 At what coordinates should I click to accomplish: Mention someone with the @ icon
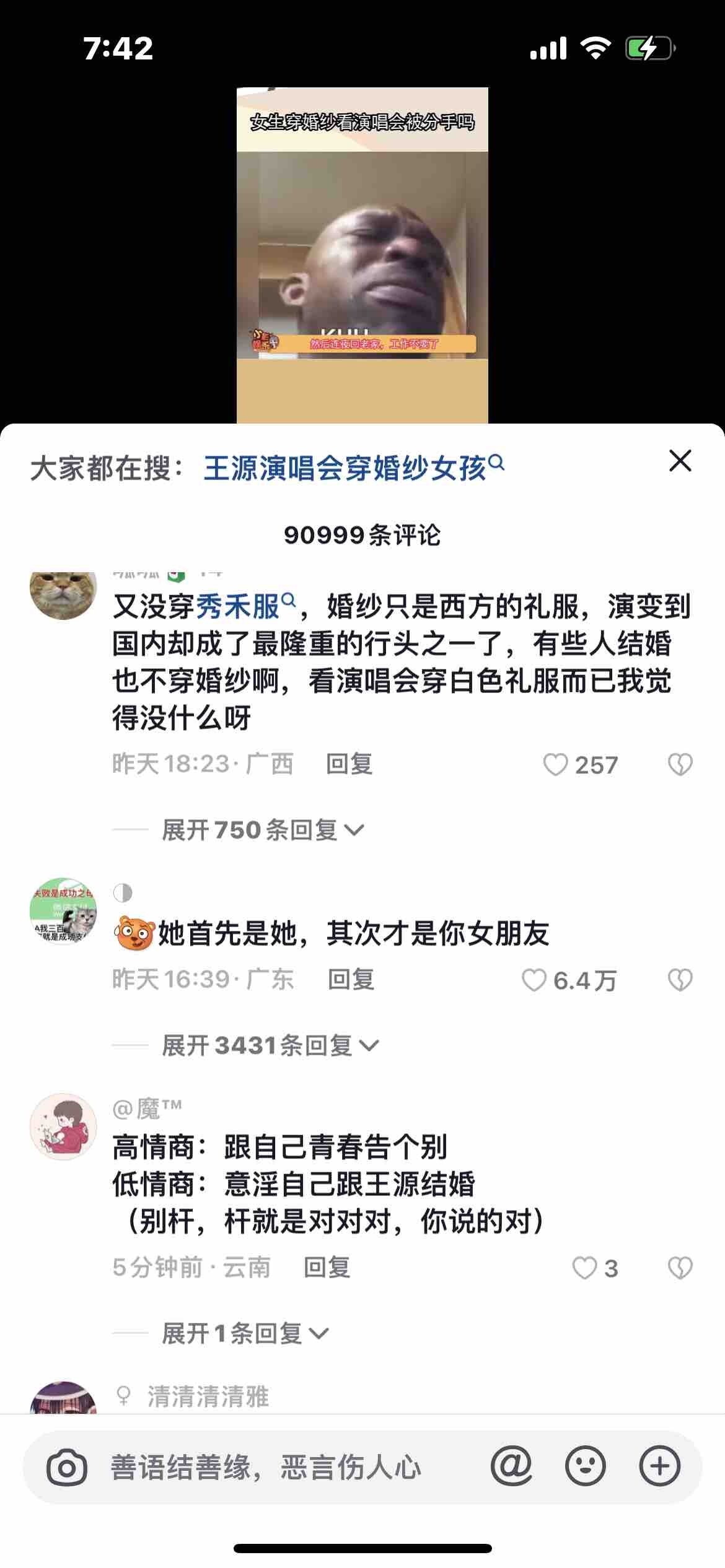point(511,1466)
